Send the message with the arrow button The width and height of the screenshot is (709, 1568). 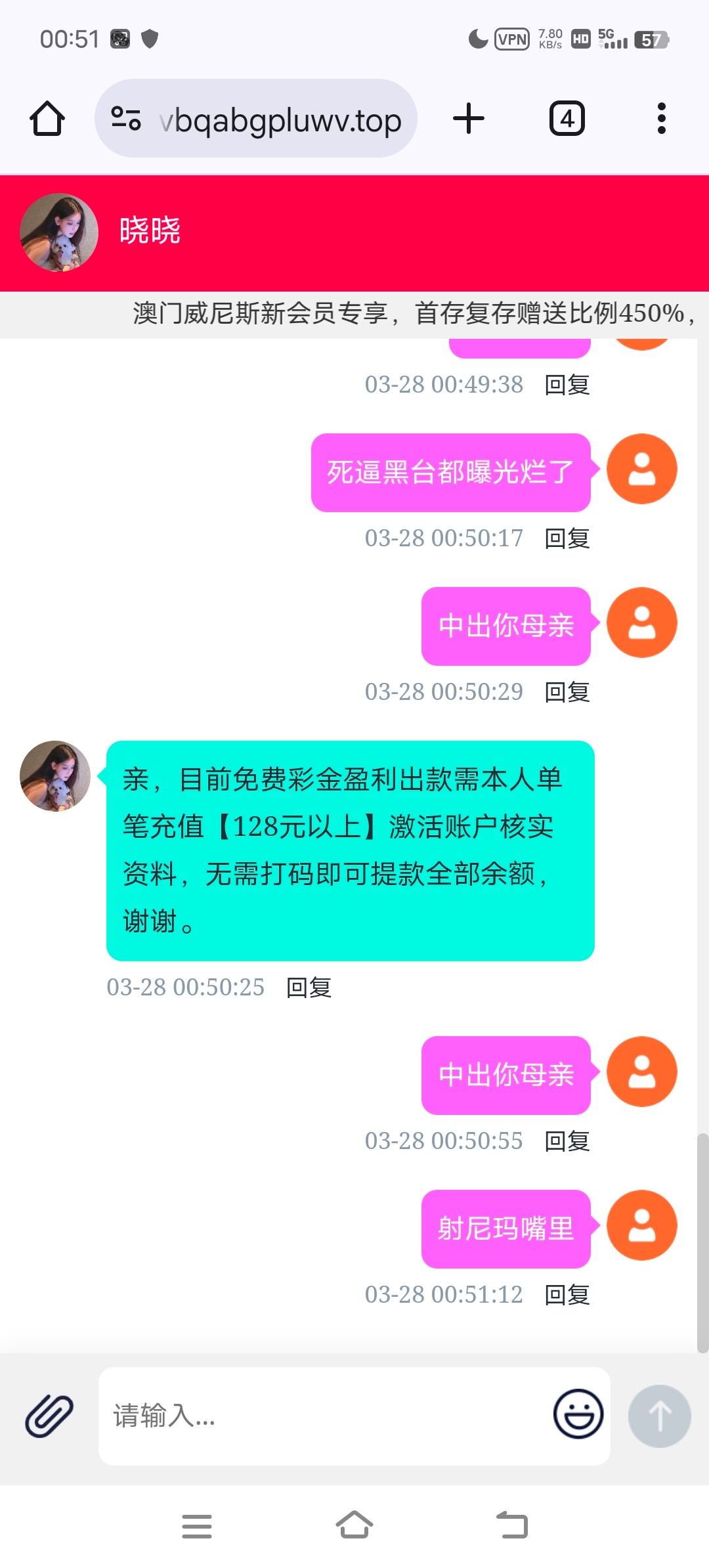[659, 1416]
